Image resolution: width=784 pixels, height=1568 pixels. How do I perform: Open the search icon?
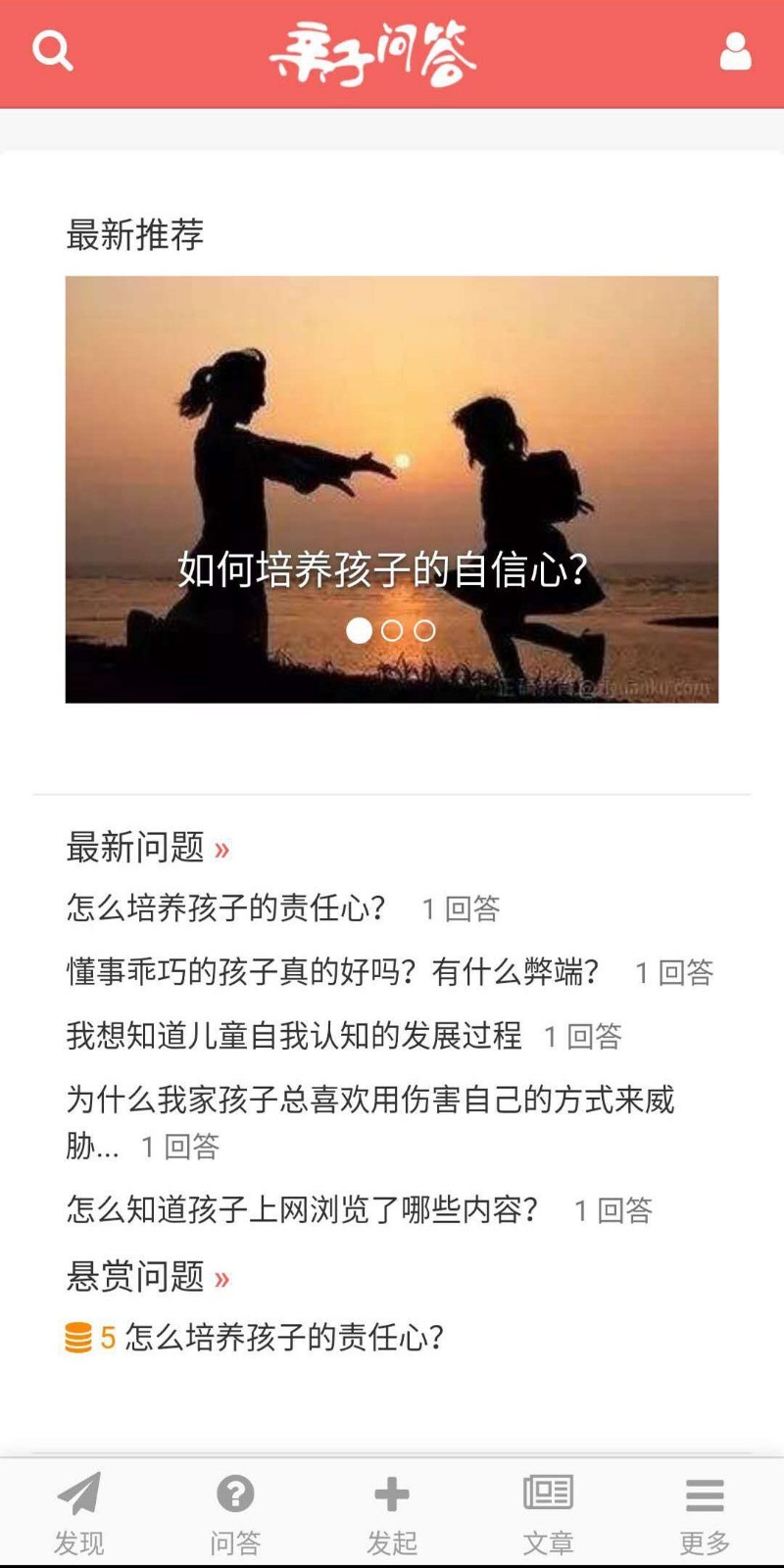(x=52, y=50)
